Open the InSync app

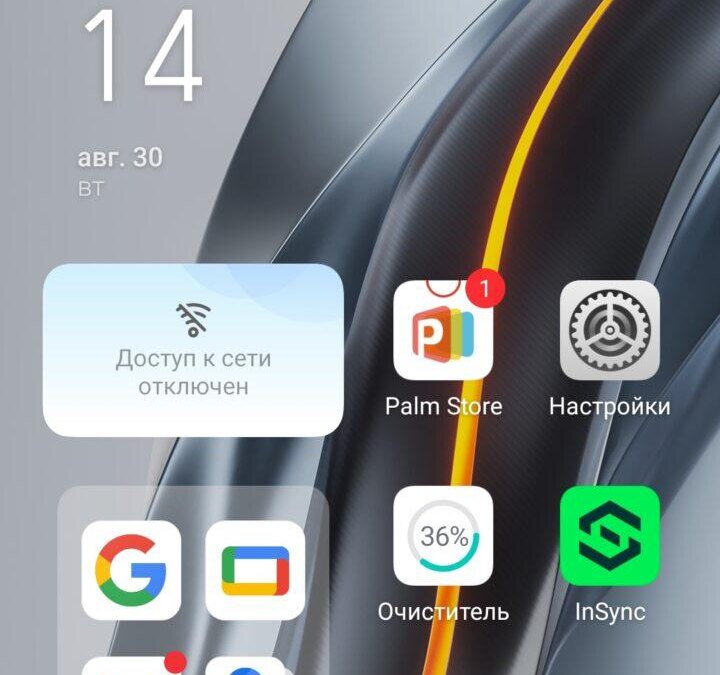609,536
